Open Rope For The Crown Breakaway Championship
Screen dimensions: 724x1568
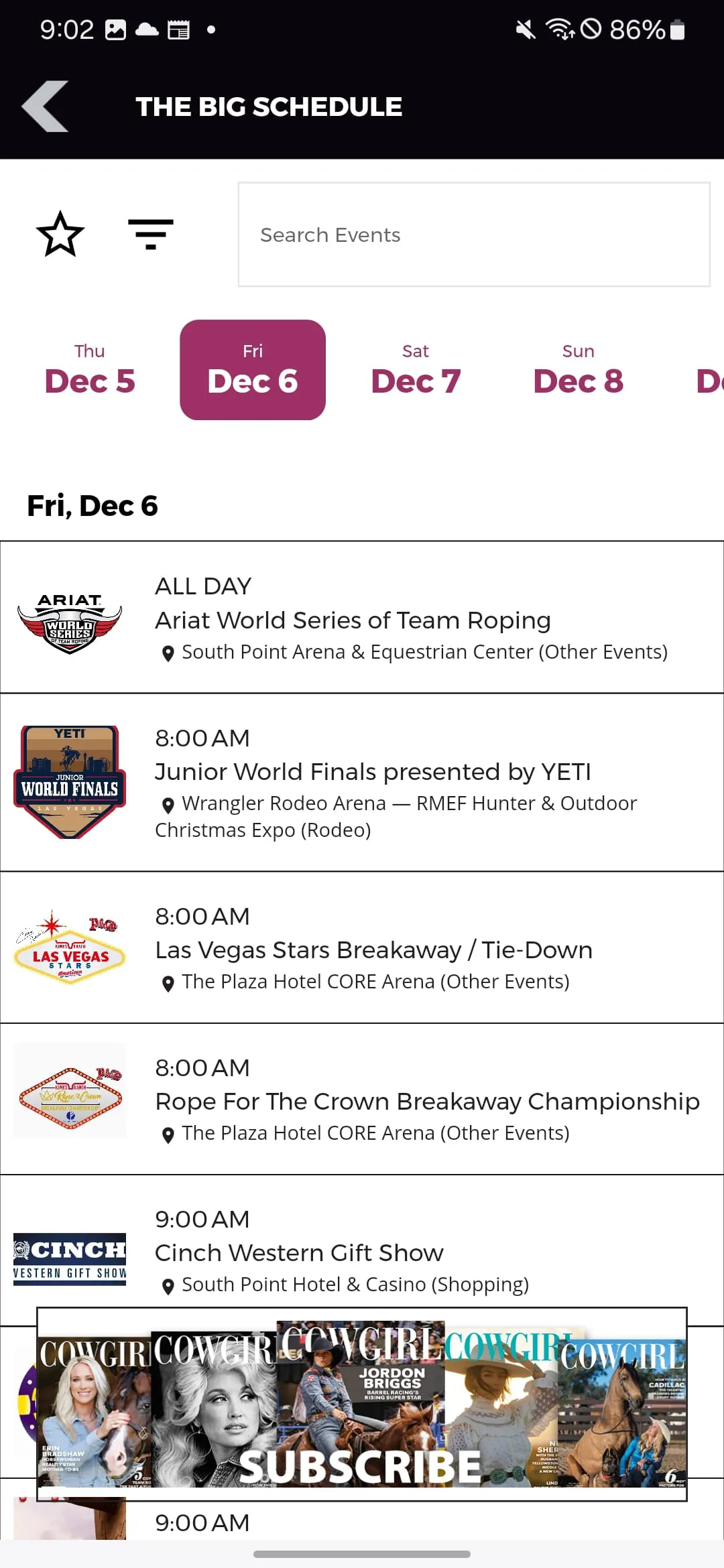coord(362,1099)
